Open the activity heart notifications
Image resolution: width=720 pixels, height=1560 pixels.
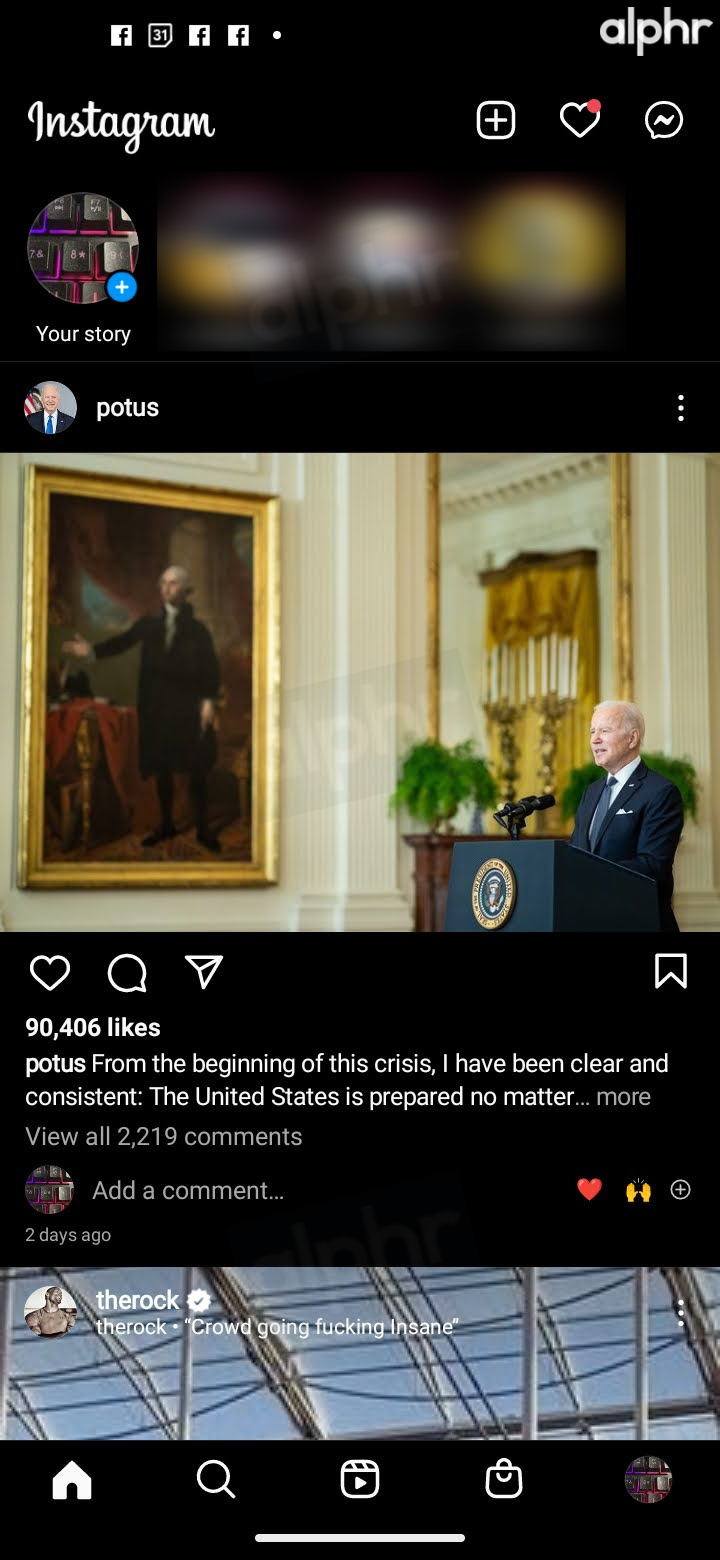click(x=579, y=121)
